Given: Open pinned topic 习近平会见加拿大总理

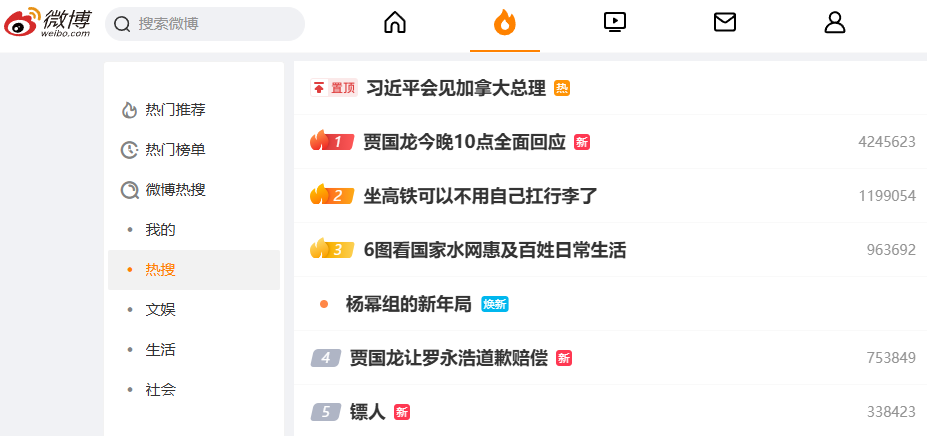Looking at the screenshot, I should 456,88.
